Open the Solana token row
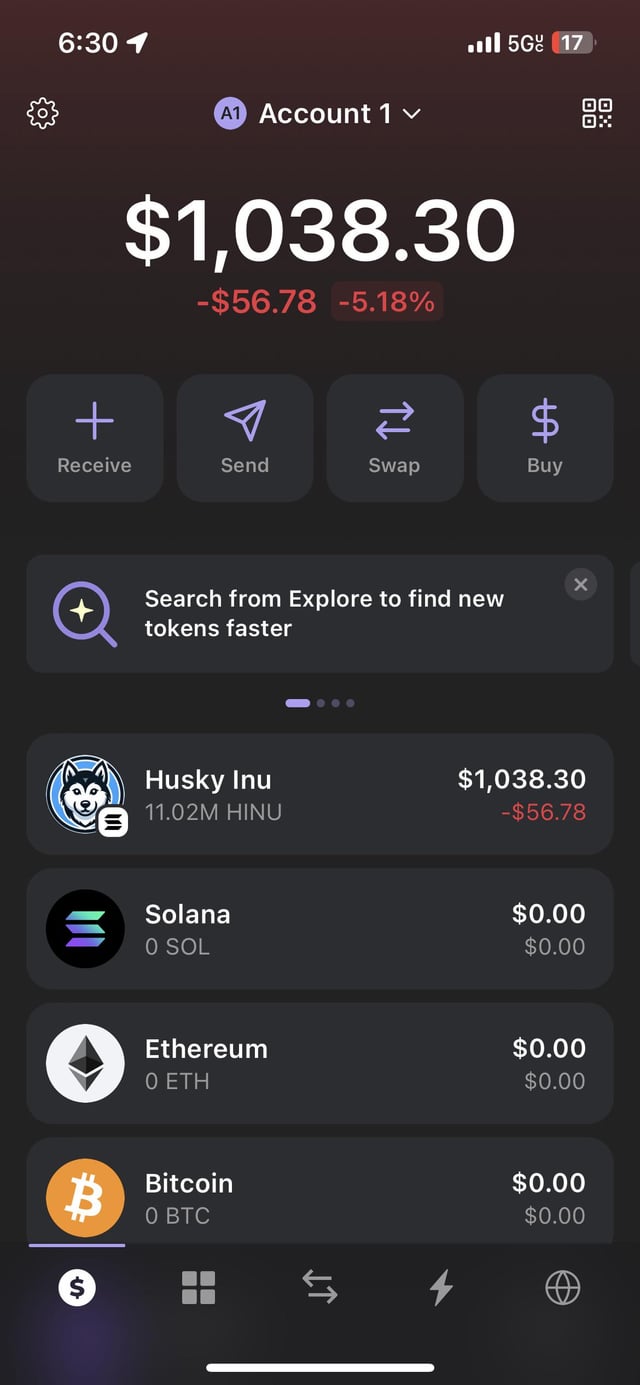640x1385 pixels. (x=320, y=929)
